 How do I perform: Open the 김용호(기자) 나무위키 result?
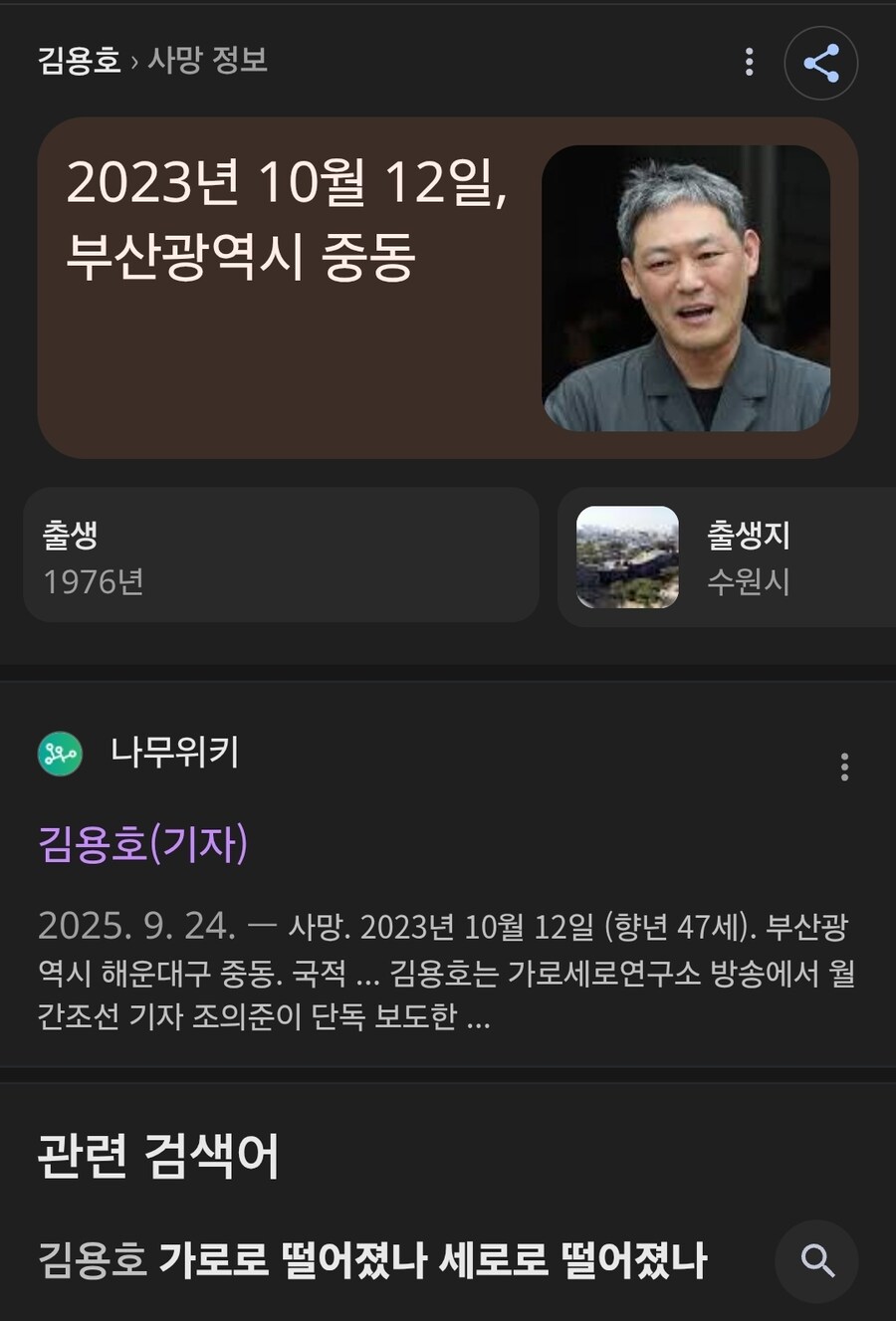point(143,844)
